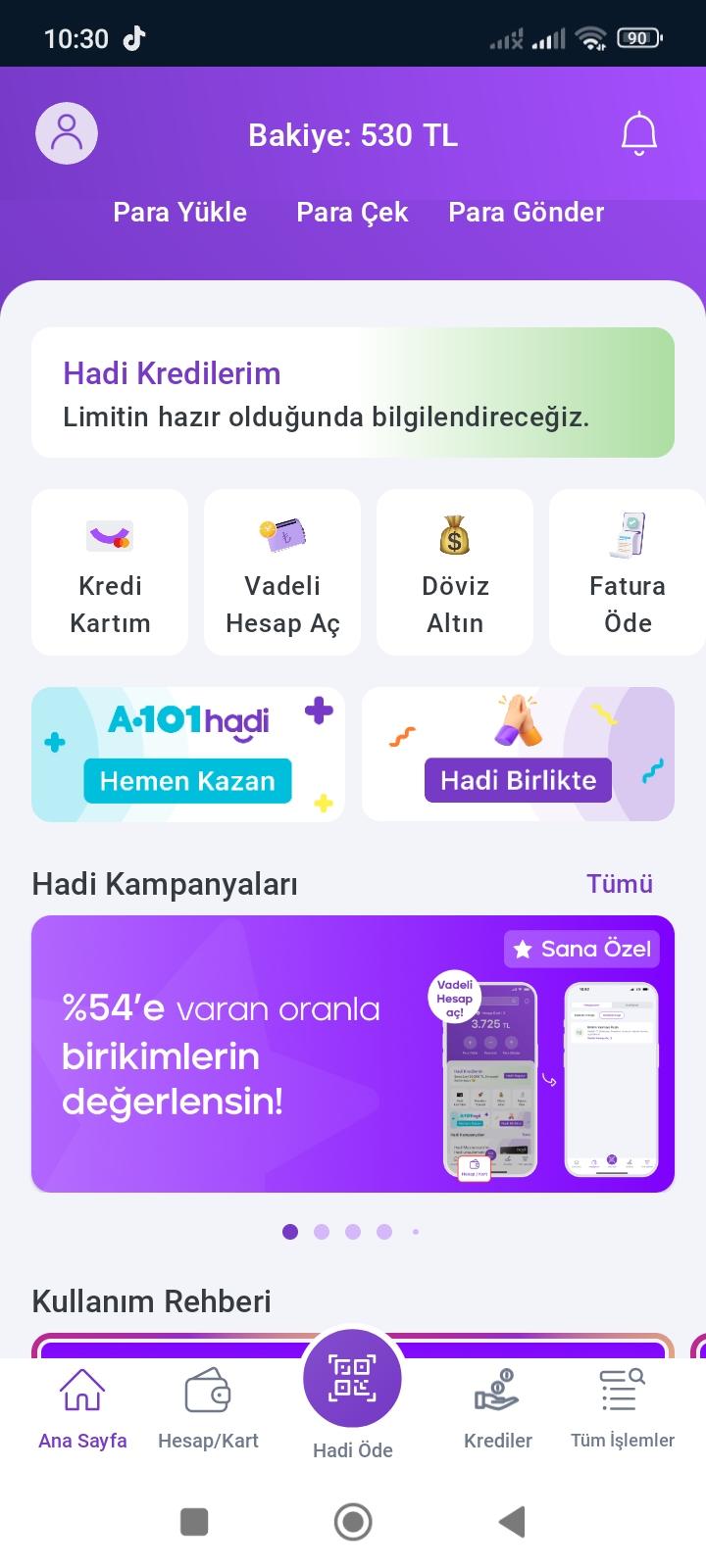This screenshot has width=706, height=1568.
Task: Open Vadeli Hesap Aç tile
Action: click(282, 572)
